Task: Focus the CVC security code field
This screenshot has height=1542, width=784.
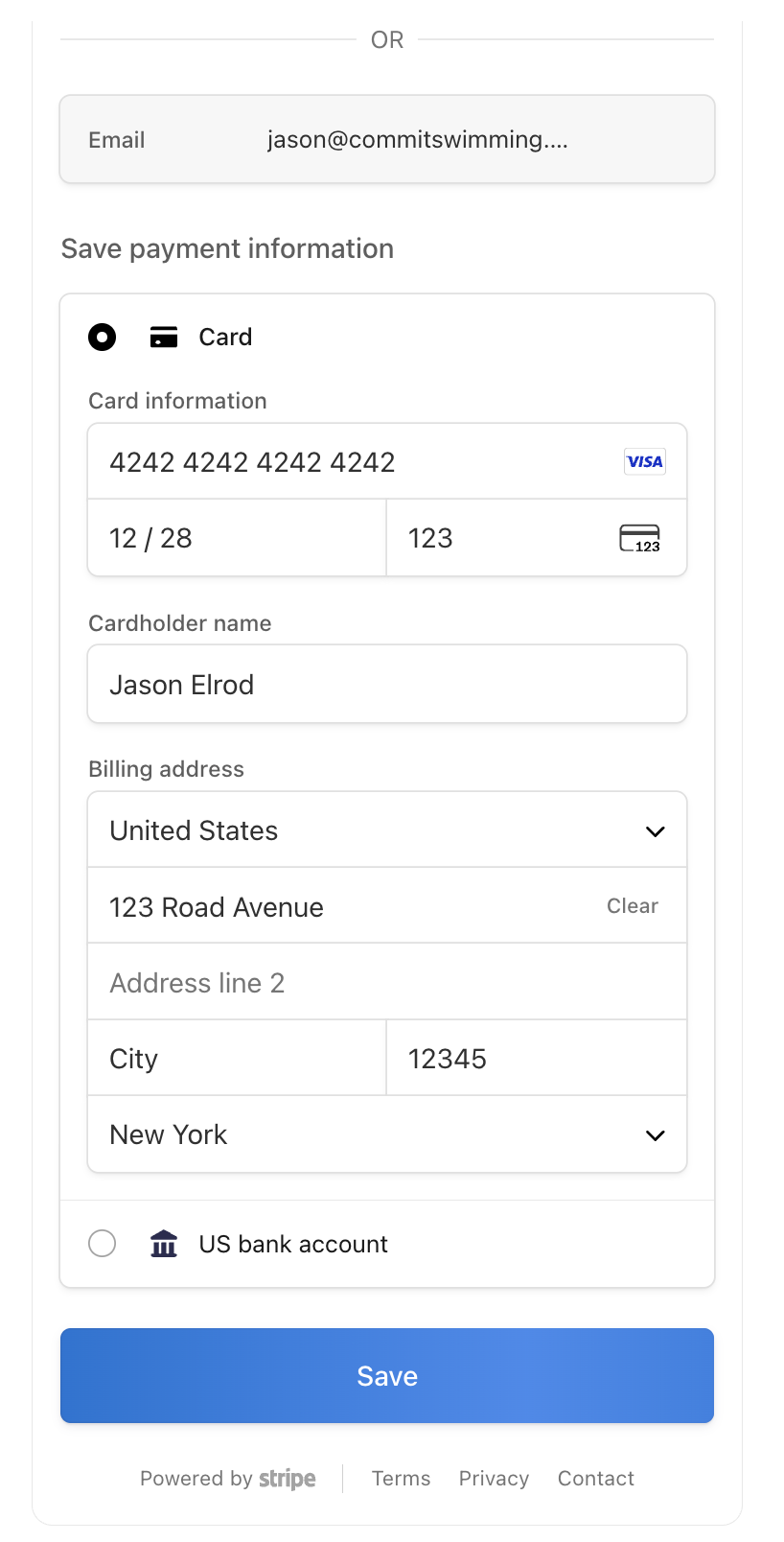Action: [508, 538]
